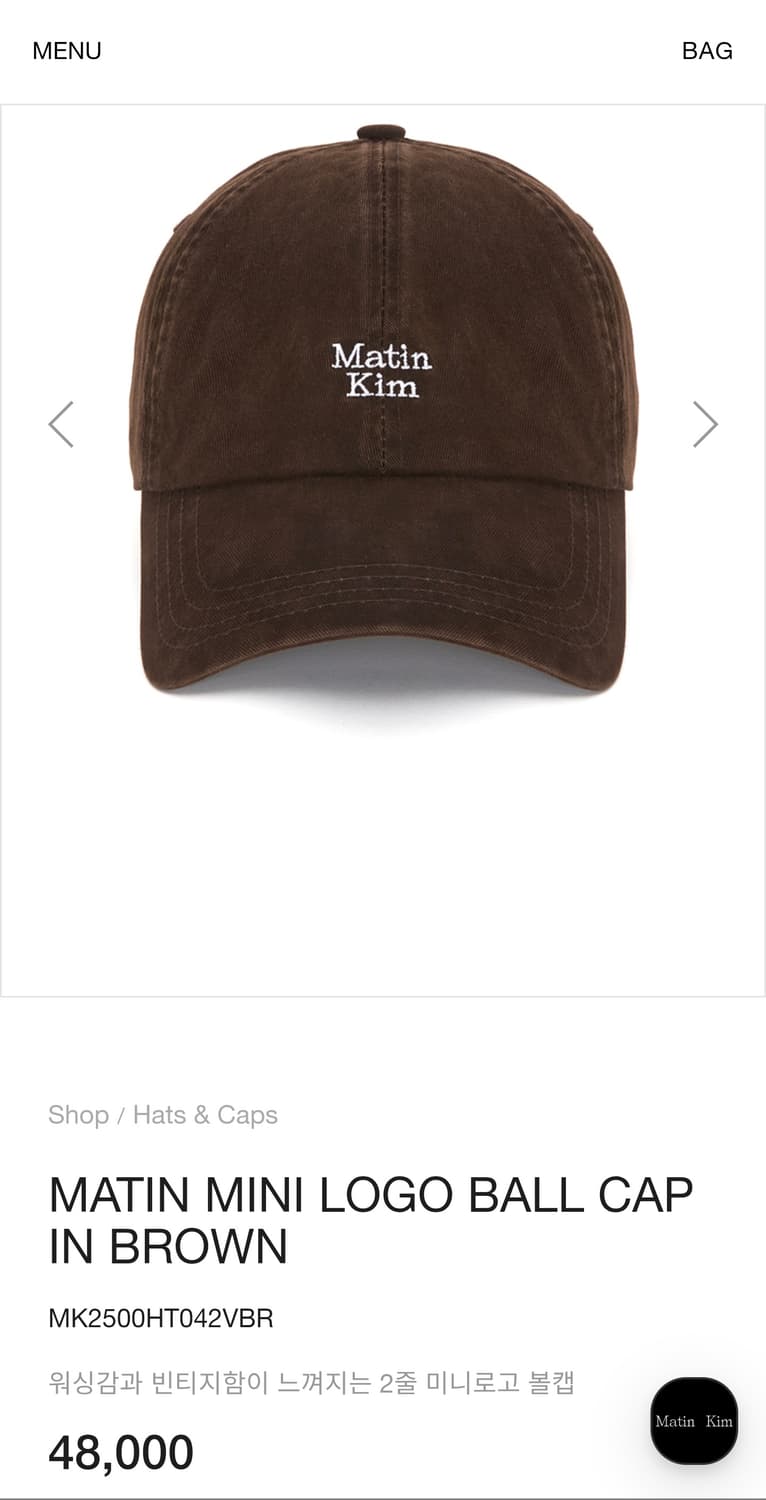
Task: Click the Matin Kim logo embroidery on the cap image
Action: click(x=383, y=370)
